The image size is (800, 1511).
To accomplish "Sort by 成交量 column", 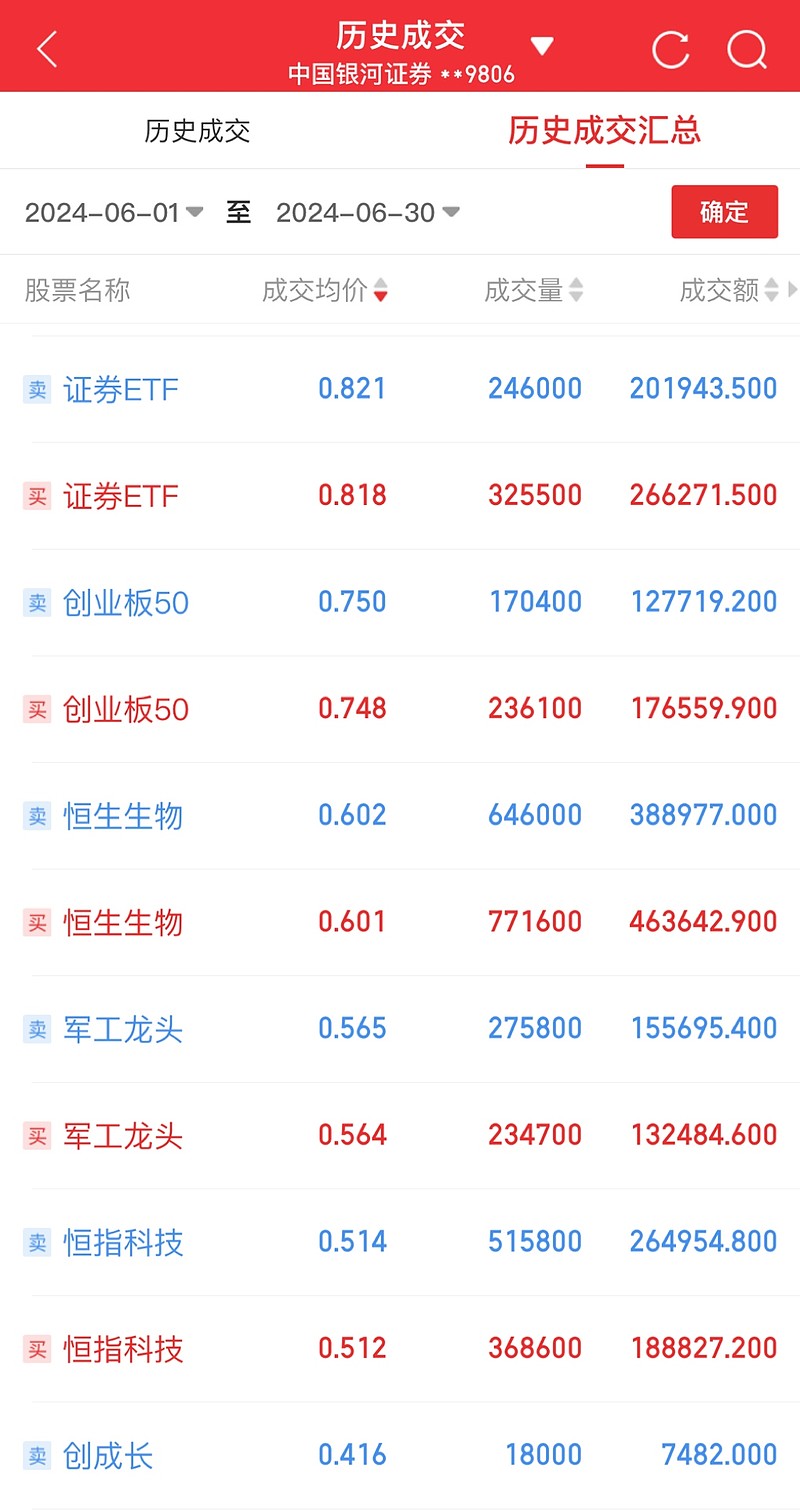I will click(x=534, y=291).
